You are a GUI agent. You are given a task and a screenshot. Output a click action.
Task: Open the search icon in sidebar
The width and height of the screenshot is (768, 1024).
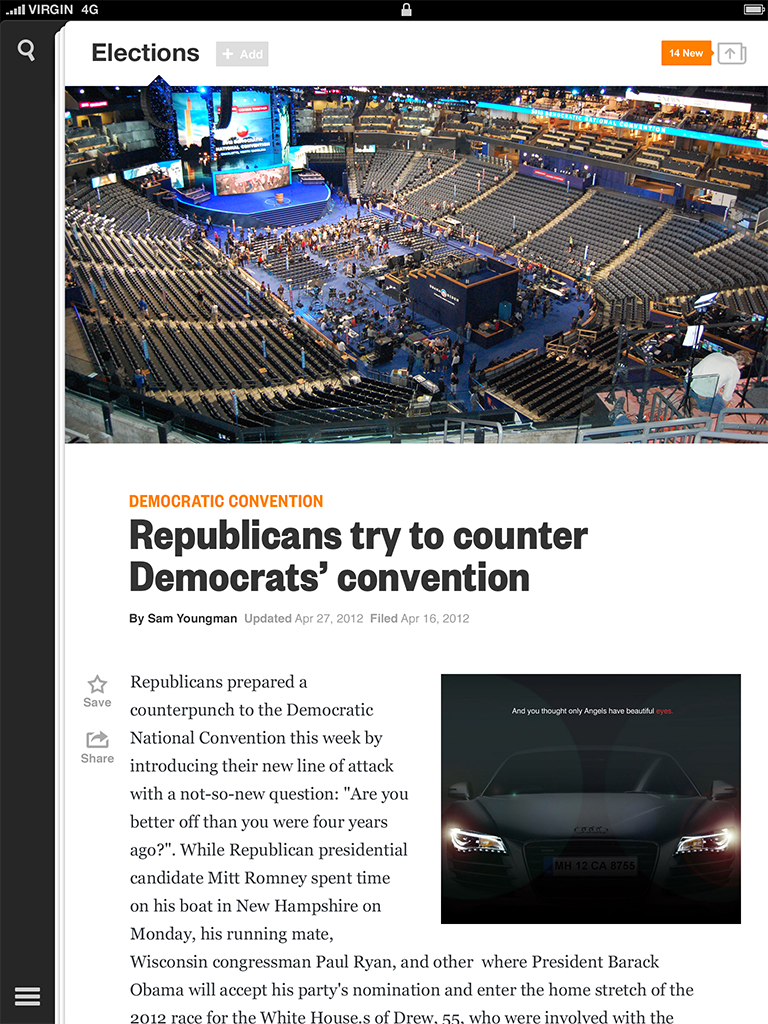(27, 50)
